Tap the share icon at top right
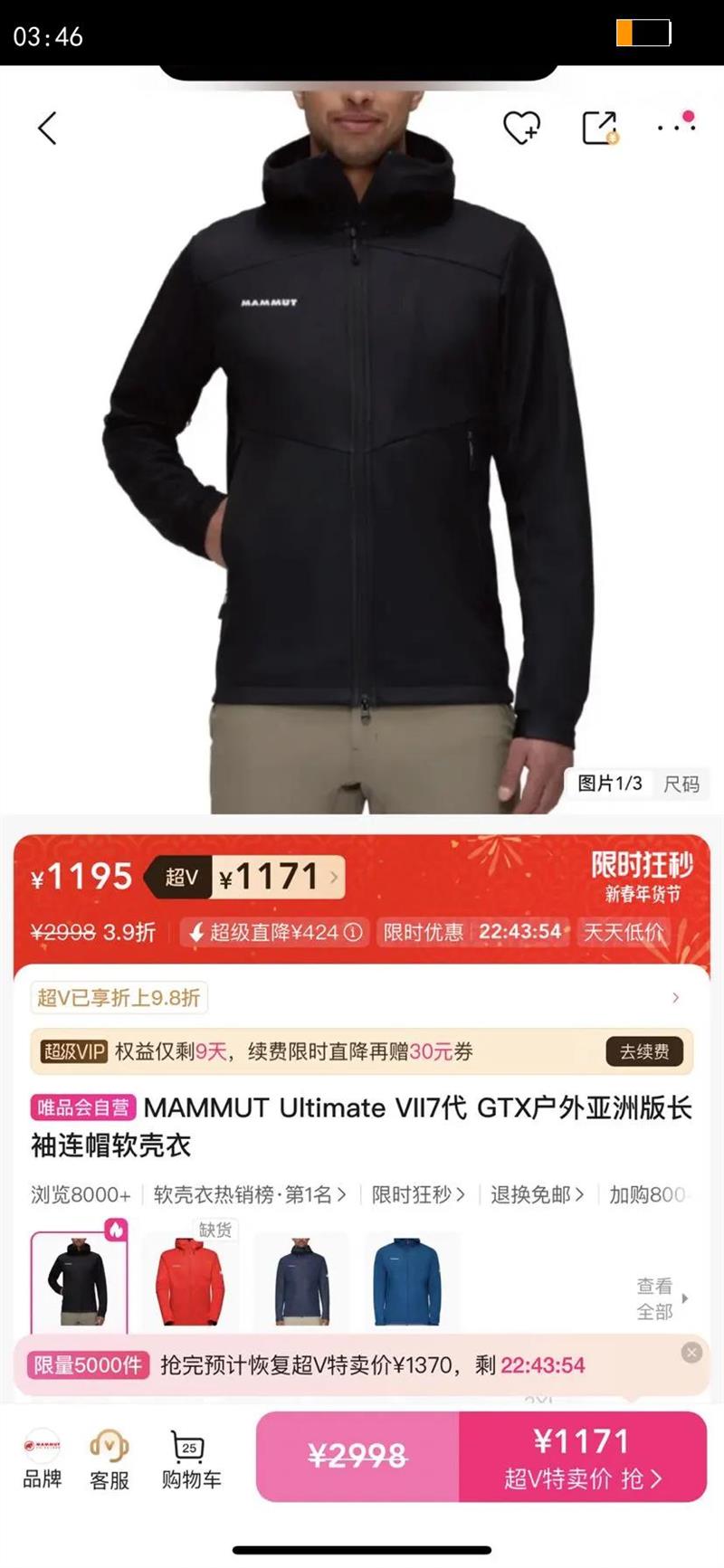 point(600,127)
